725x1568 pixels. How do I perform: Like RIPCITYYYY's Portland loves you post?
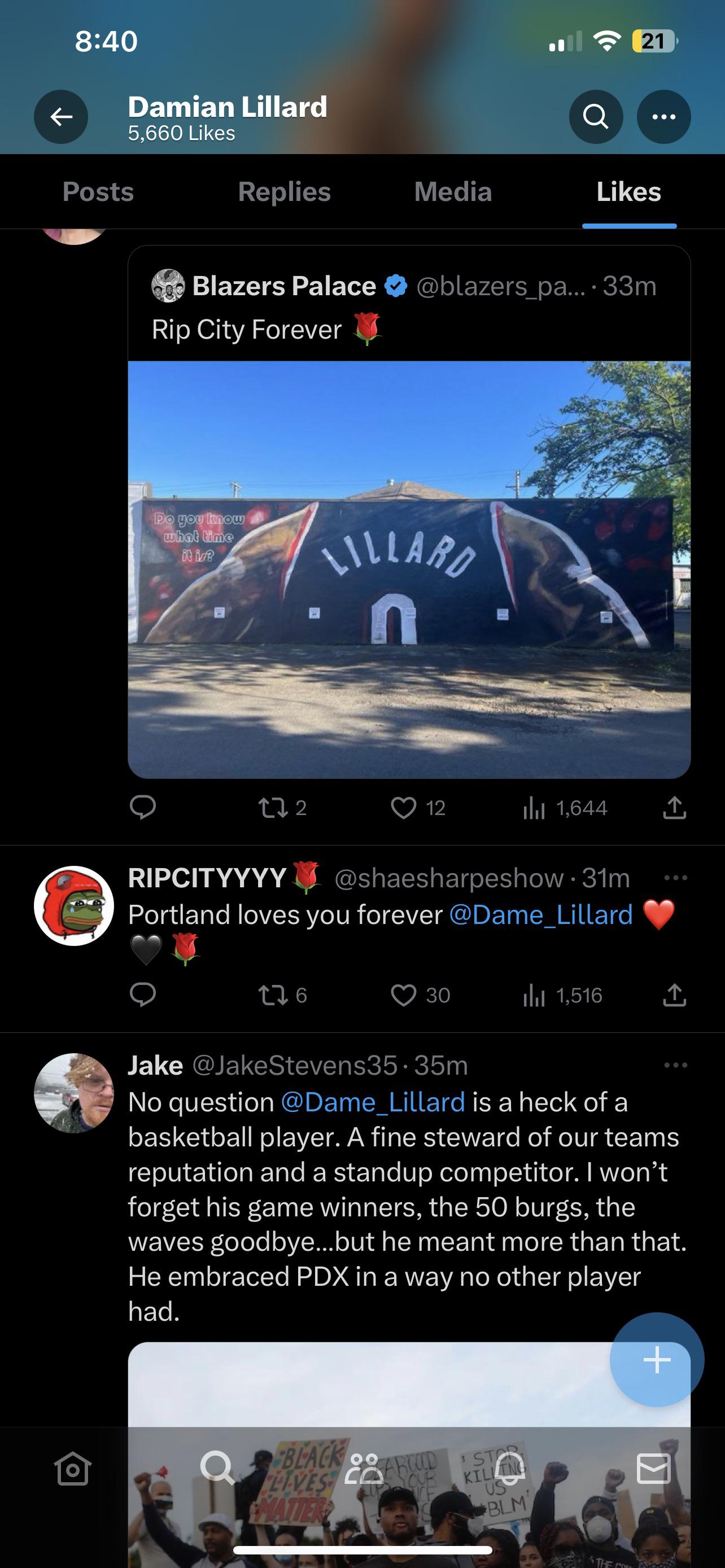(404, 995)
